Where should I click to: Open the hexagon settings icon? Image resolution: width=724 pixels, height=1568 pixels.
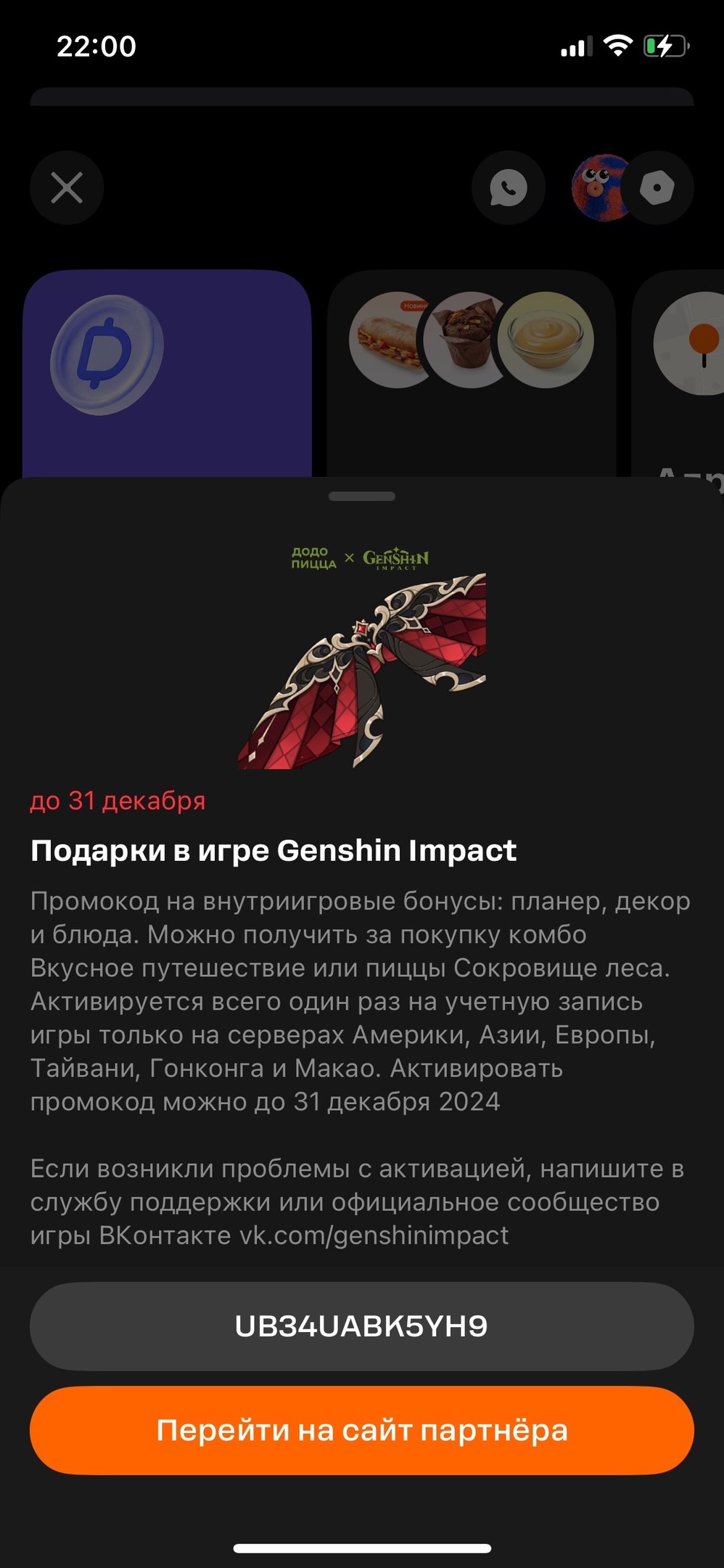658,189
